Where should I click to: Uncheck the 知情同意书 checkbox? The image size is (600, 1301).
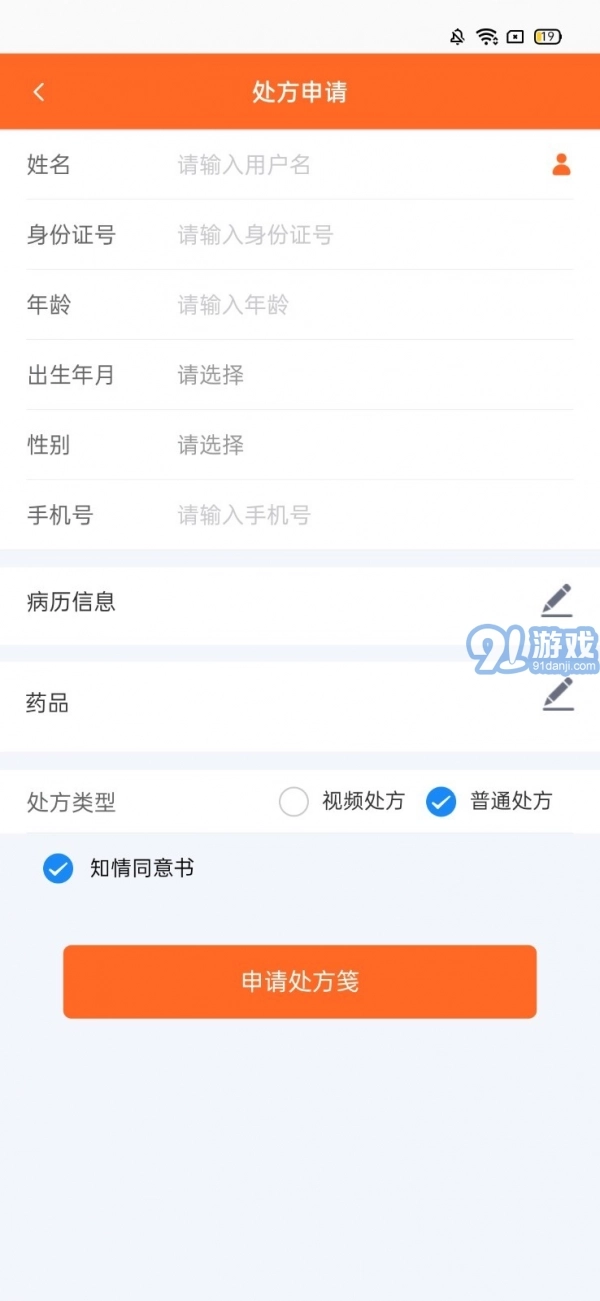pyautogui.click(x=58, y=868)
